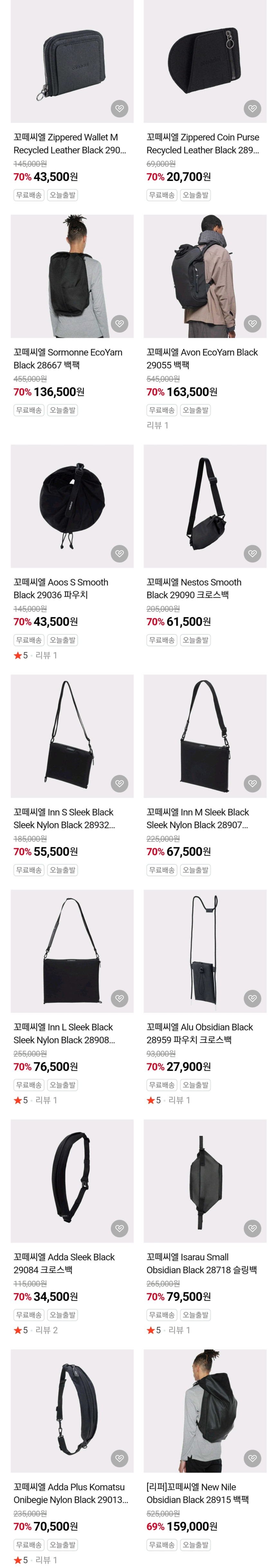The height and width of the screenshot is (1568, 273).
Task: Open the New Nile Obsidian backpack
Action: click(204, 1410)
